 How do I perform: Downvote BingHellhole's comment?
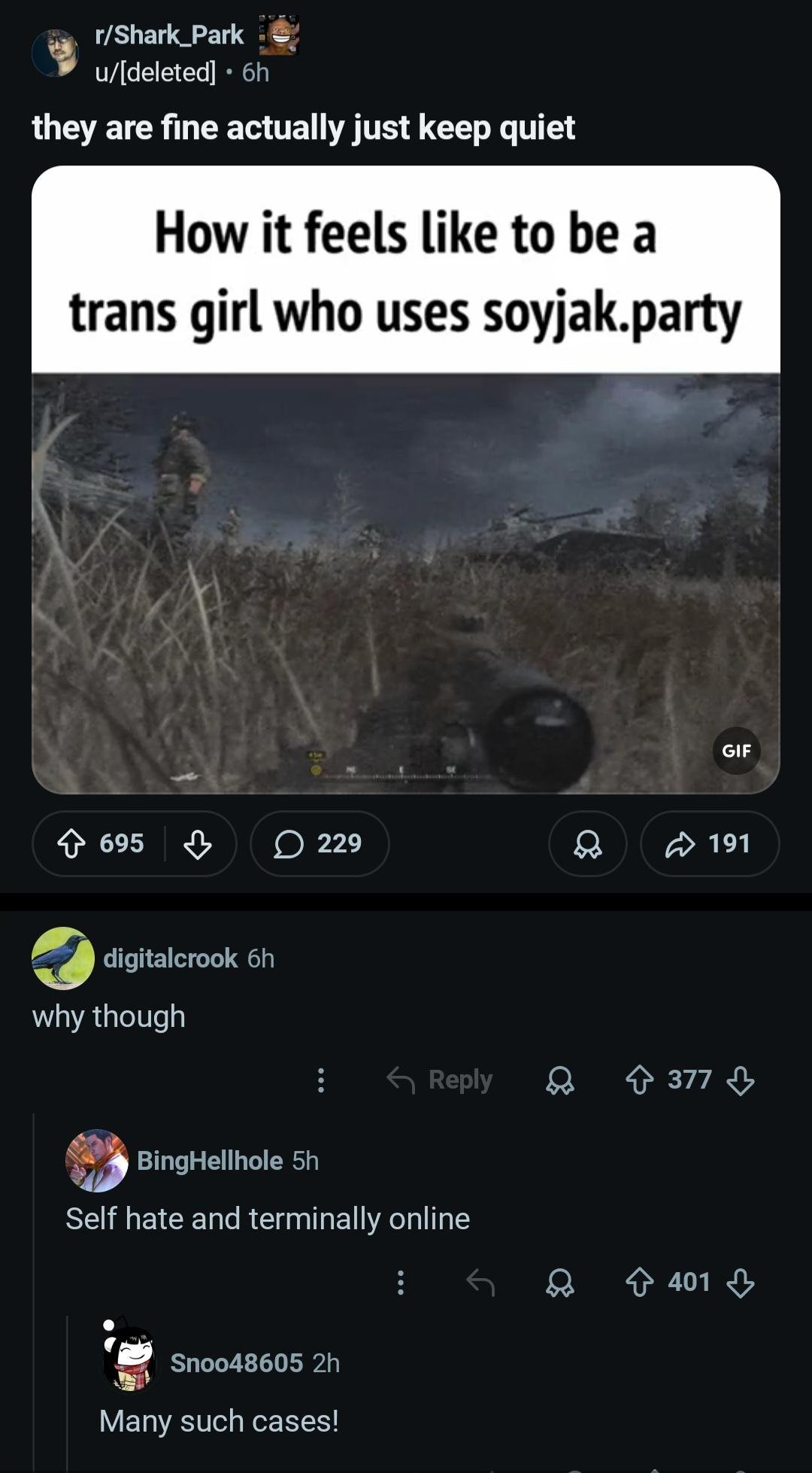click(741, 1282)
